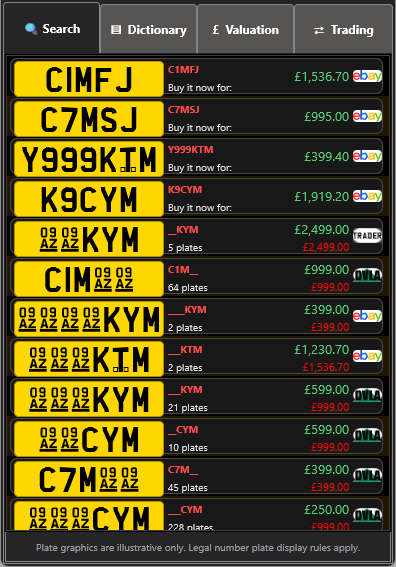View the C7MSJ plate for £995.00

pyautogui.click(x=196, y=118)
